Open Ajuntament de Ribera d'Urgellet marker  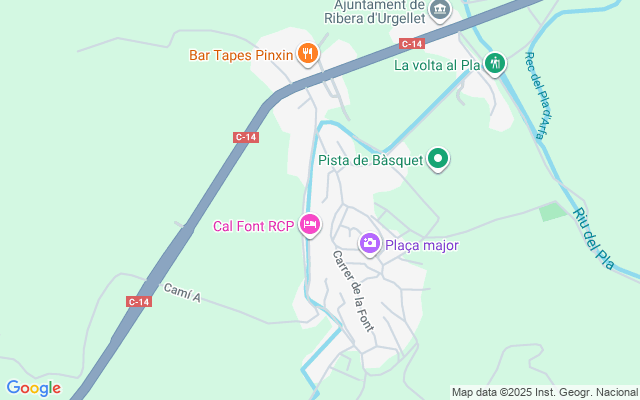(x=441, y=10)
